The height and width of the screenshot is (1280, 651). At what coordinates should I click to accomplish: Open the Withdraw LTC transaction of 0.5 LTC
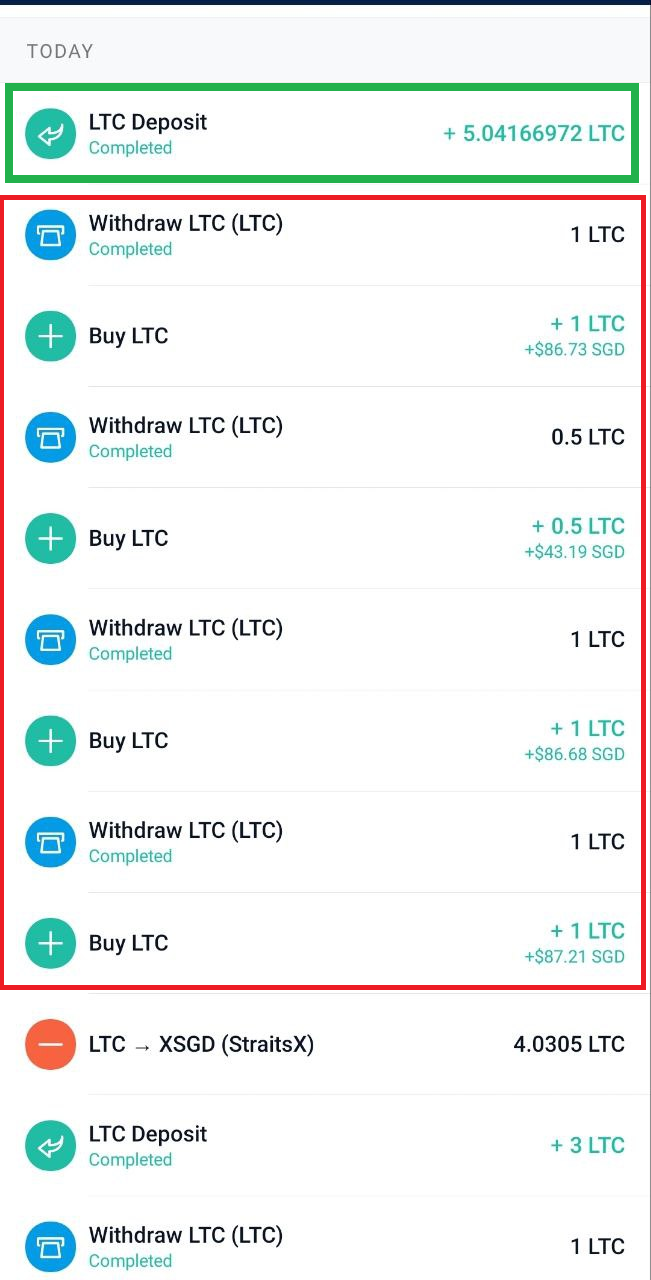pyautogui.click(x=325, y=437)
